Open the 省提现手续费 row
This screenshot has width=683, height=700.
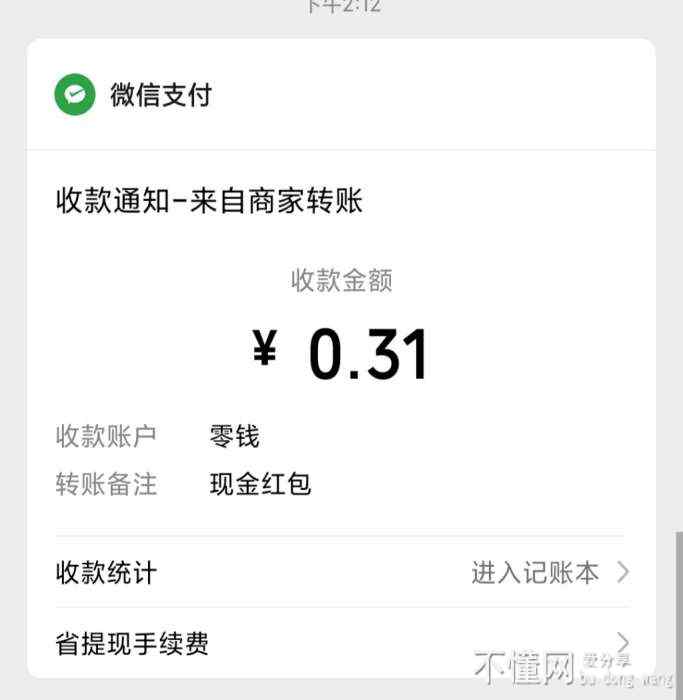click(x=342, y=642)
